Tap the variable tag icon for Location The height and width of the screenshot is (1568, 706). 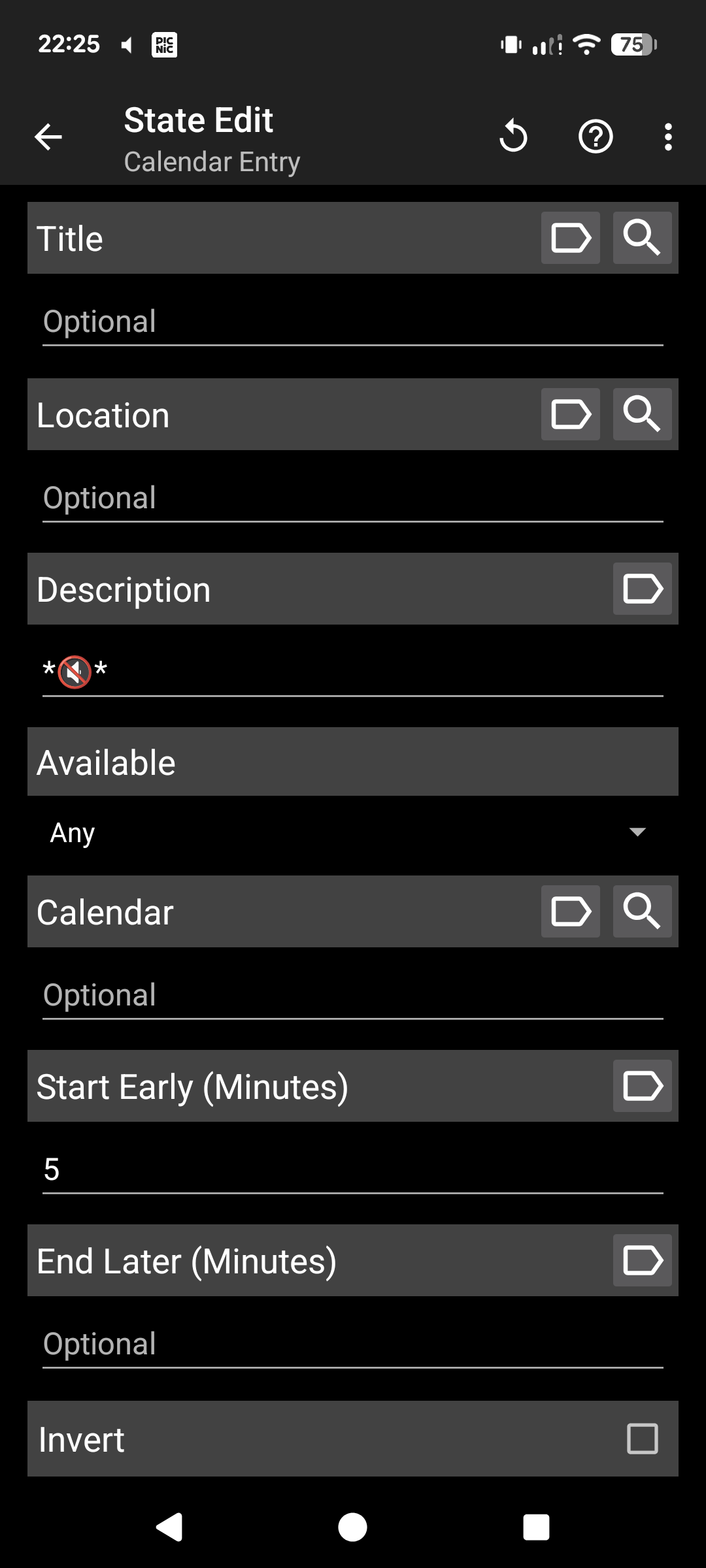pos(570,414)
